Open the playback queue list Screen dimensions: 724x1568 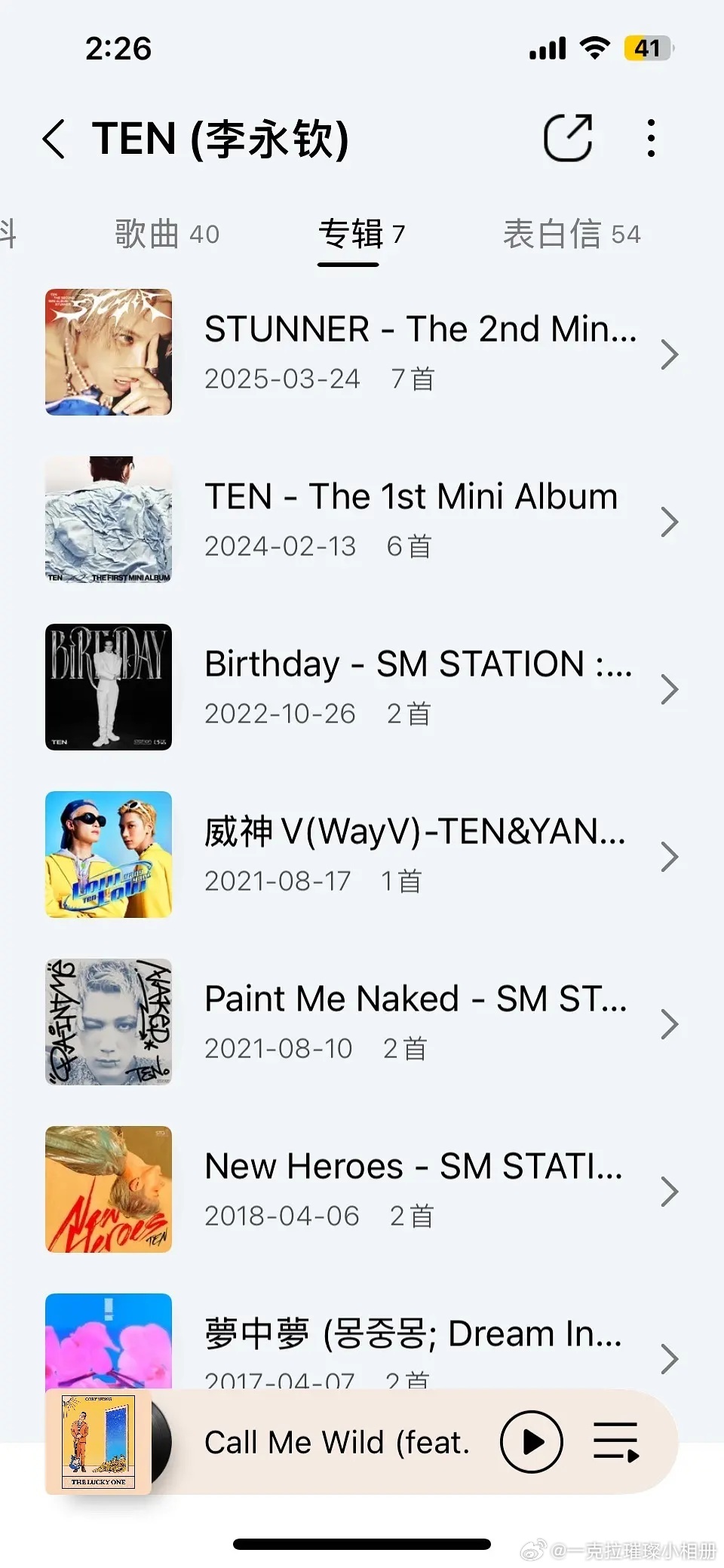click(x=615, y=1442)
